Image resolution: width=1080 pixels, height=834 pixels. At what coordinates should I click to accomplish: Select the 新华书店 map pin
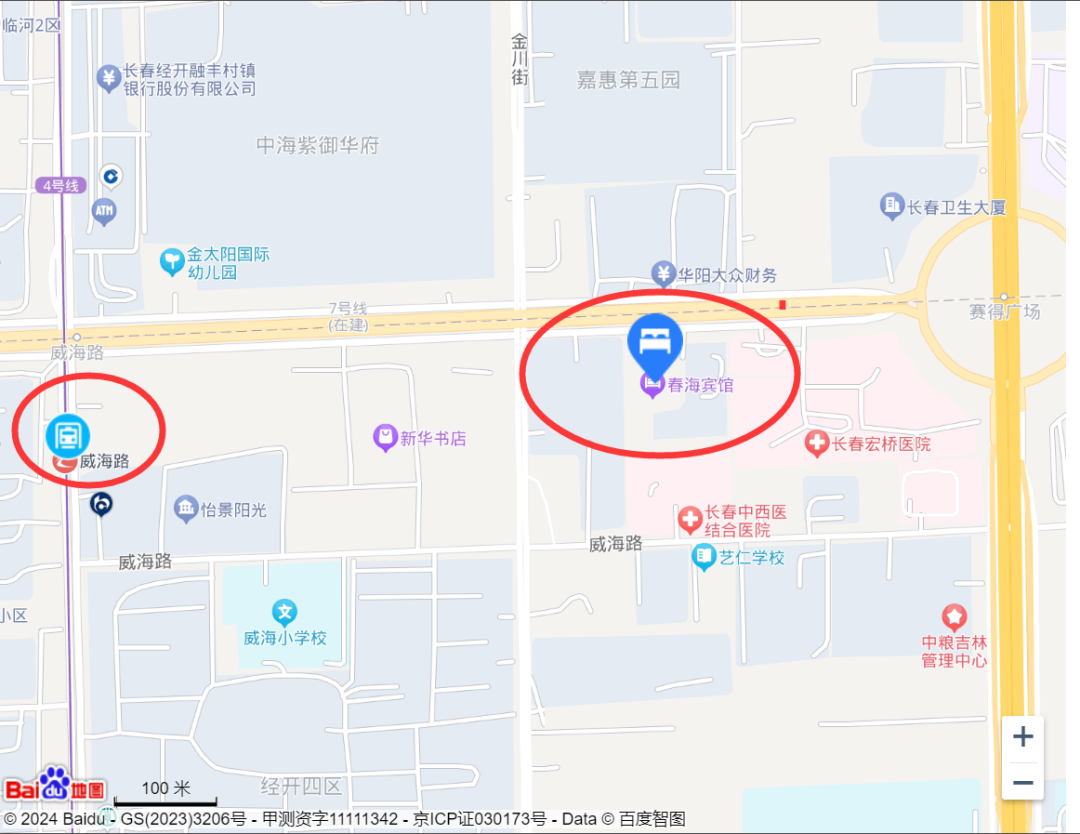tap(385, 437)
